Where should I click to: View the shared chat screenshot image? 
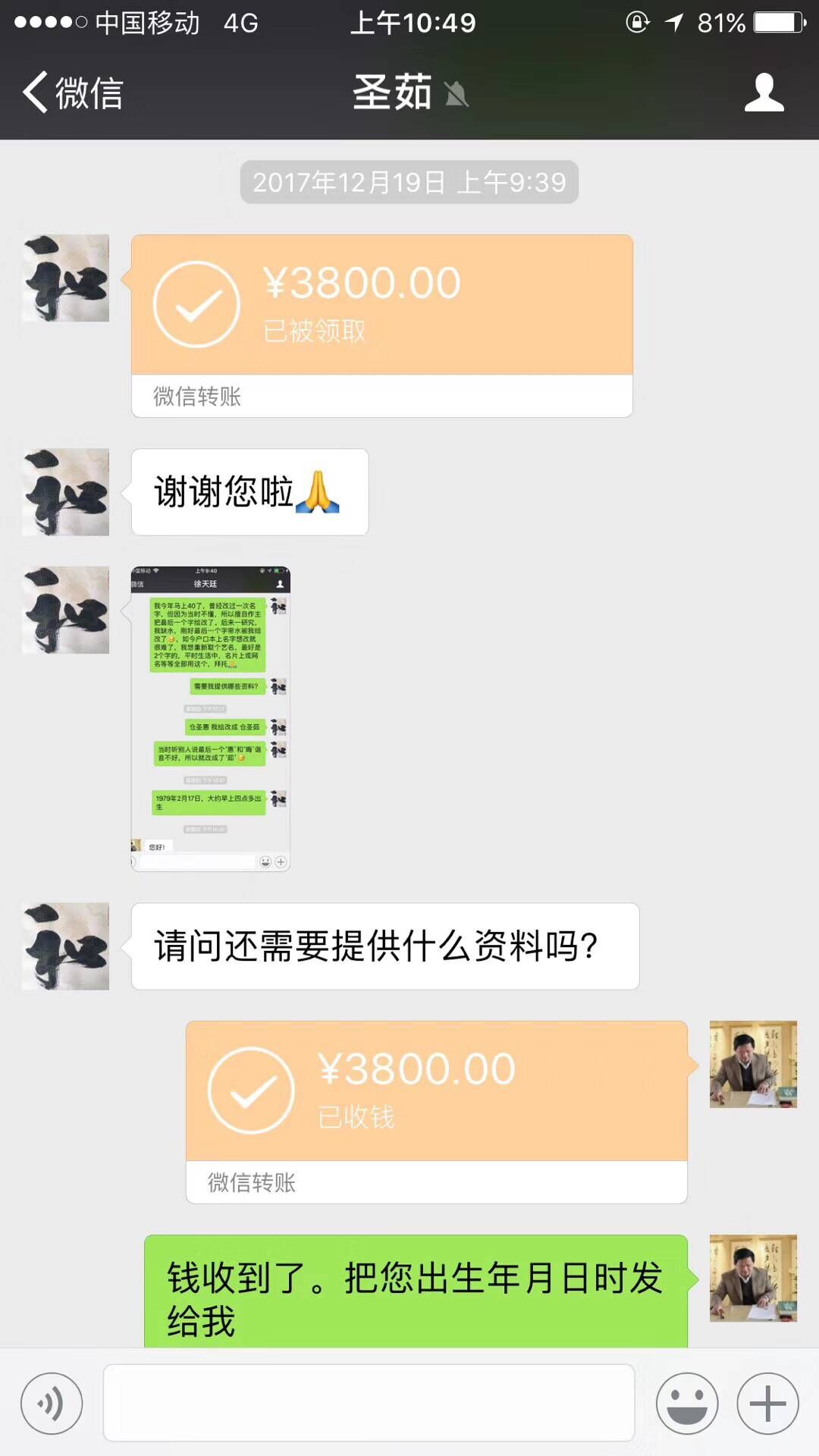210,718
